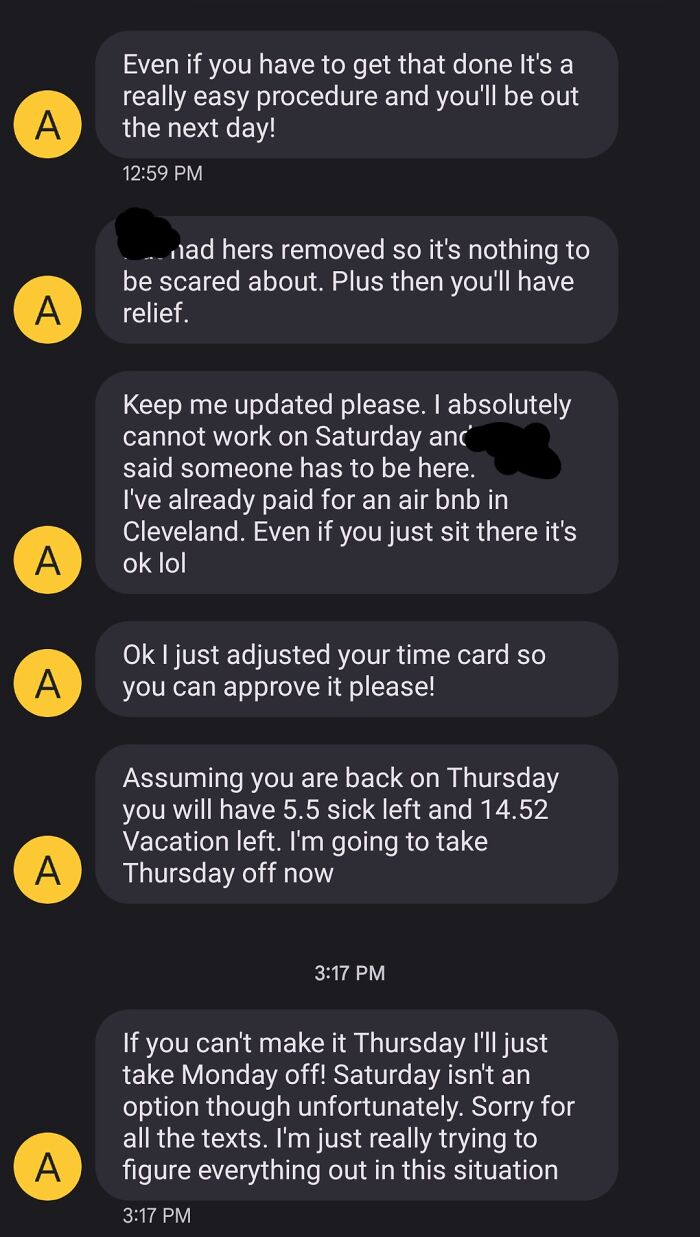Tap the avatar beside 'really easy procedure' message
This screenshot has height=1237, width=700.
pyautogui.click(x=46, y=126)
